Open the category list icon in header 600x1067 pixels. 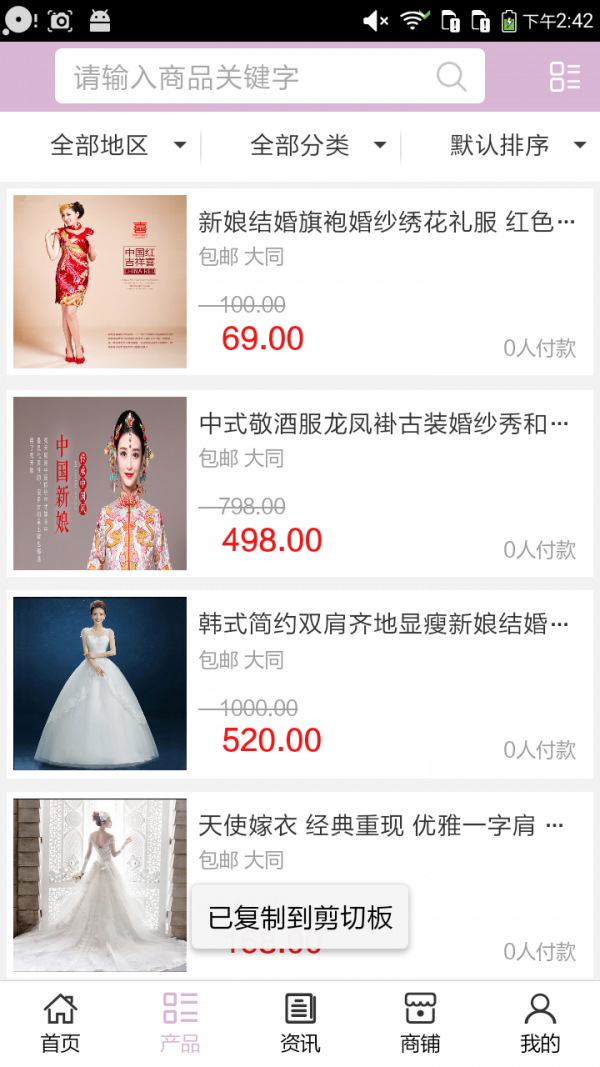[564, 77]
